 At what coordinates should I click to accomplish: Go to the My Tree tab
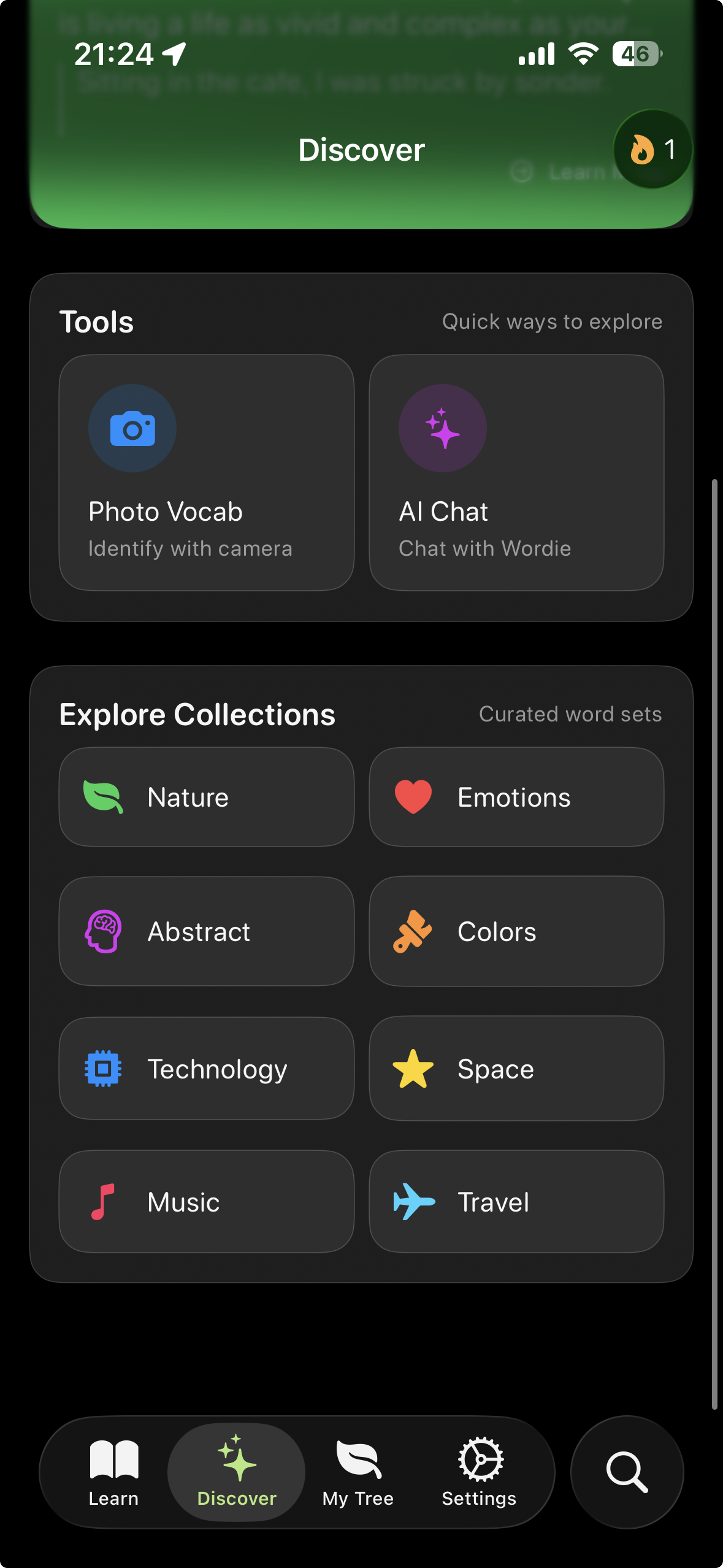click(x=358, y=1472)
